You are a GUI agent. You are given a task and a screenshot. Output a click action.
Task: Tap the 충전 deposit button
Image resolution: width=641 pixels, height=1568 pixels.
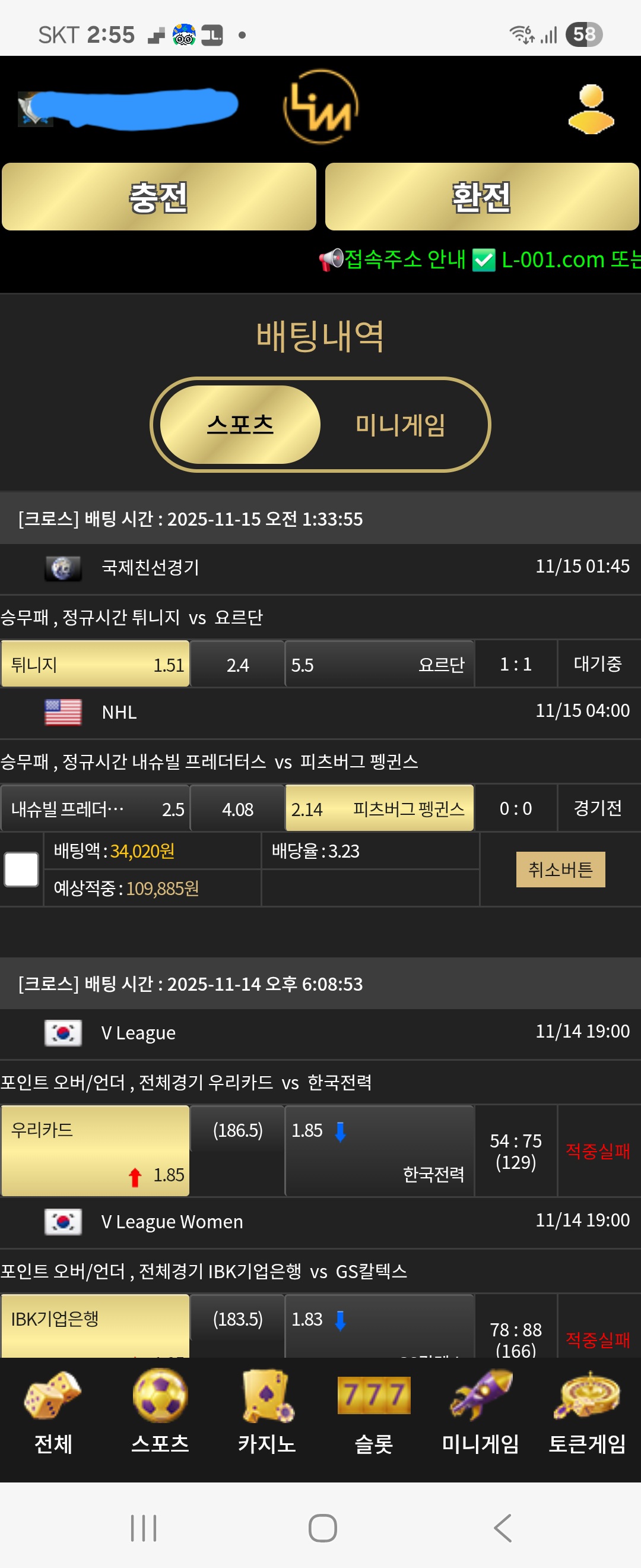click(x=158, y=197)
